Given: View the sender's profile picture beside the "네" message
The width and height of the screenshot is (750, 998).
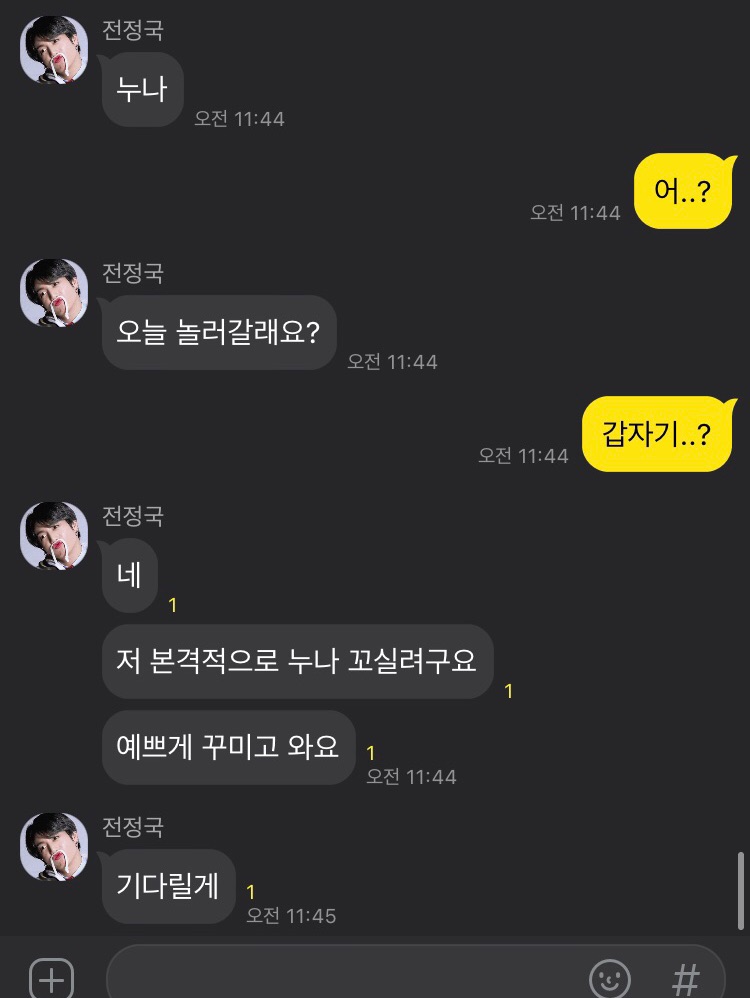Looking at the screenshot, I should pos(54,536).
